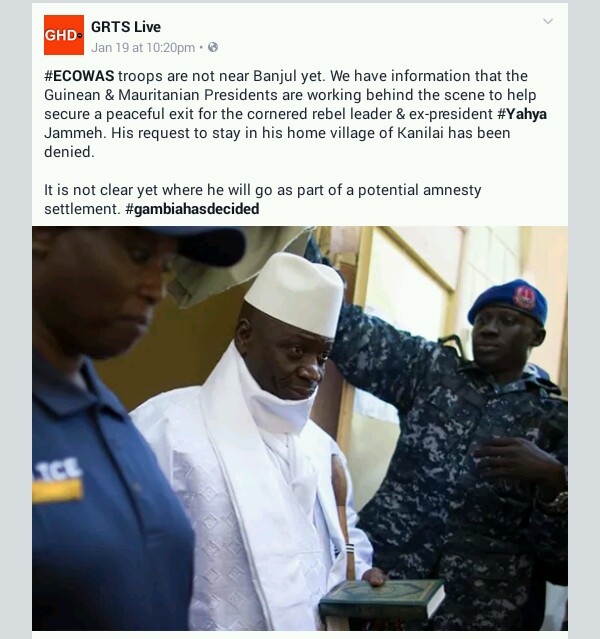Image resolution: width=600 pixels, height=639 pixels.
Task: Tap the GRTS Live profile picture
Action: pyautogui.click(x=64, y=35)
